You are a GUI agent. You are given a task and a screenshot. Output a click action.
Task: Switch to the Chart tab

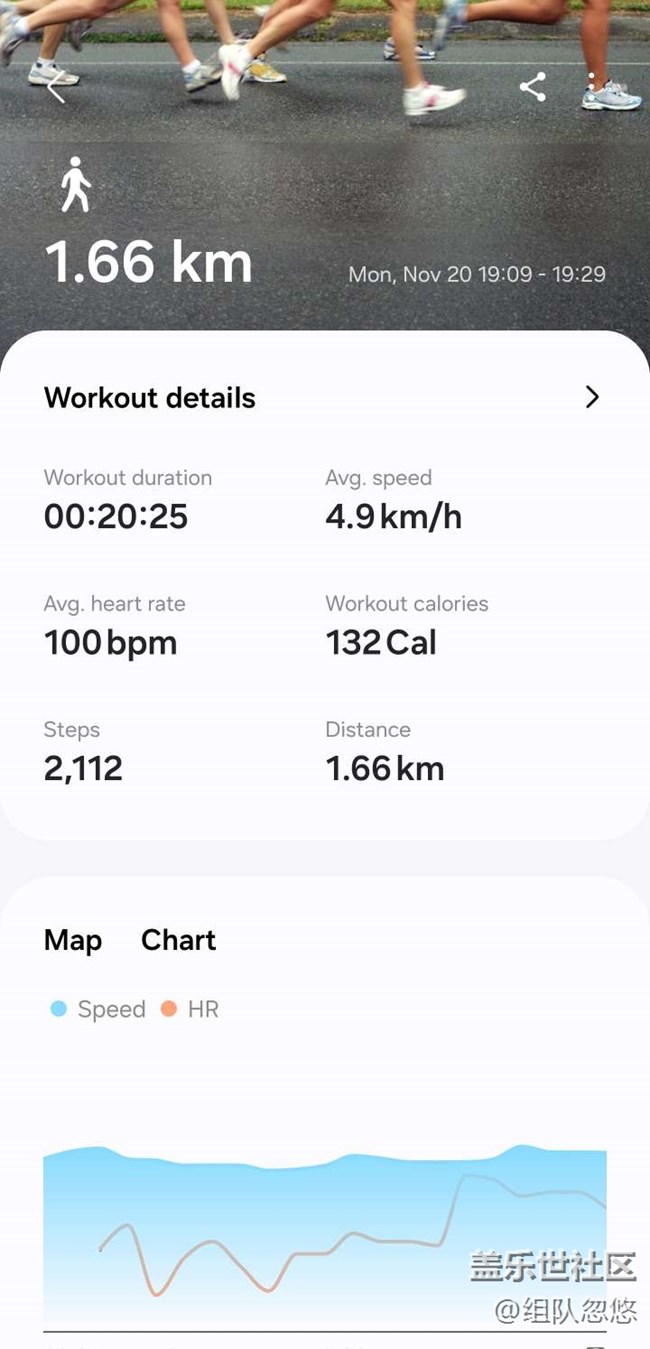tap(179, 940)
